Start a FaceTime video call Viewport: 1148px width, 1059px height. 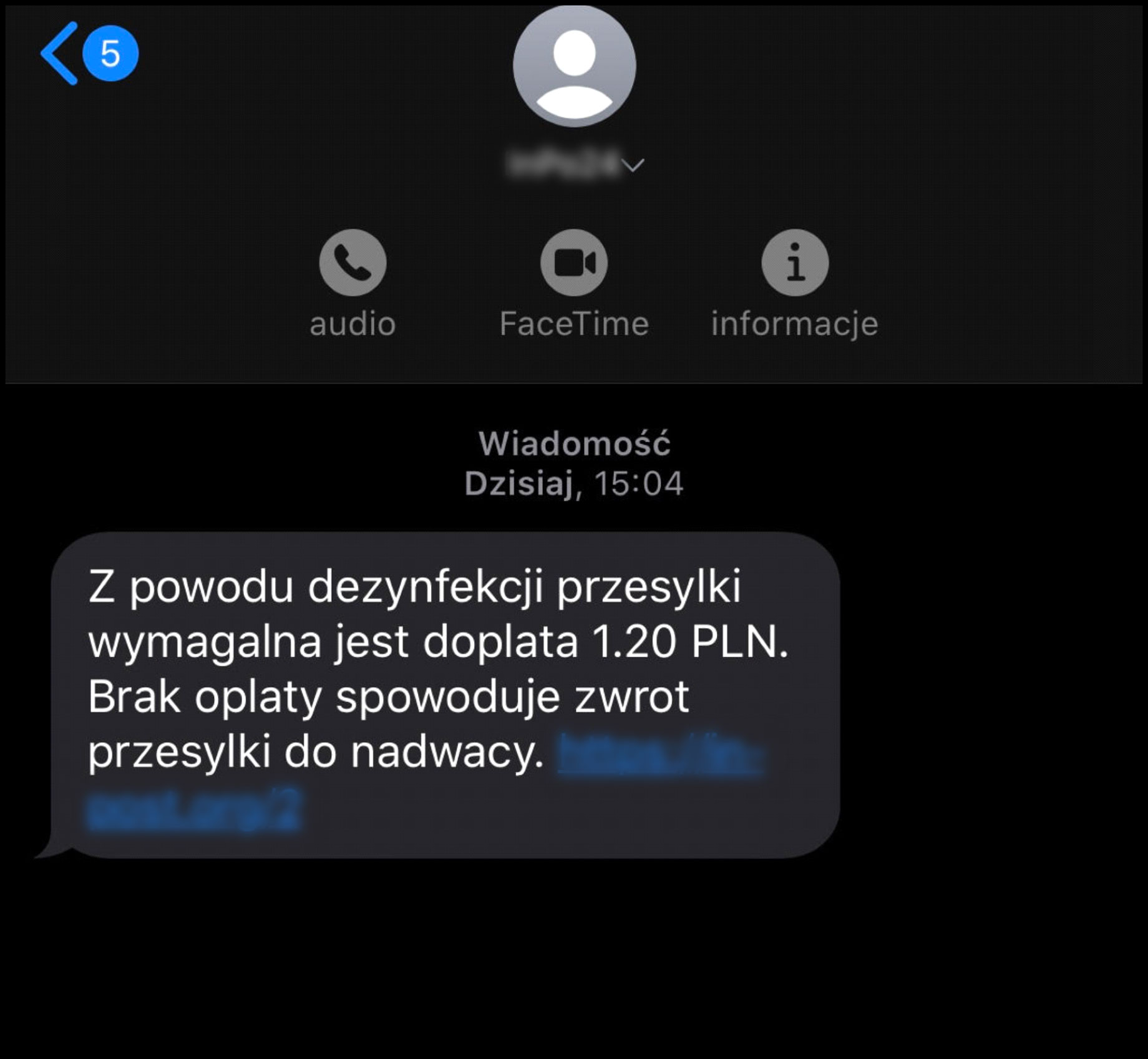pos(573,263)
